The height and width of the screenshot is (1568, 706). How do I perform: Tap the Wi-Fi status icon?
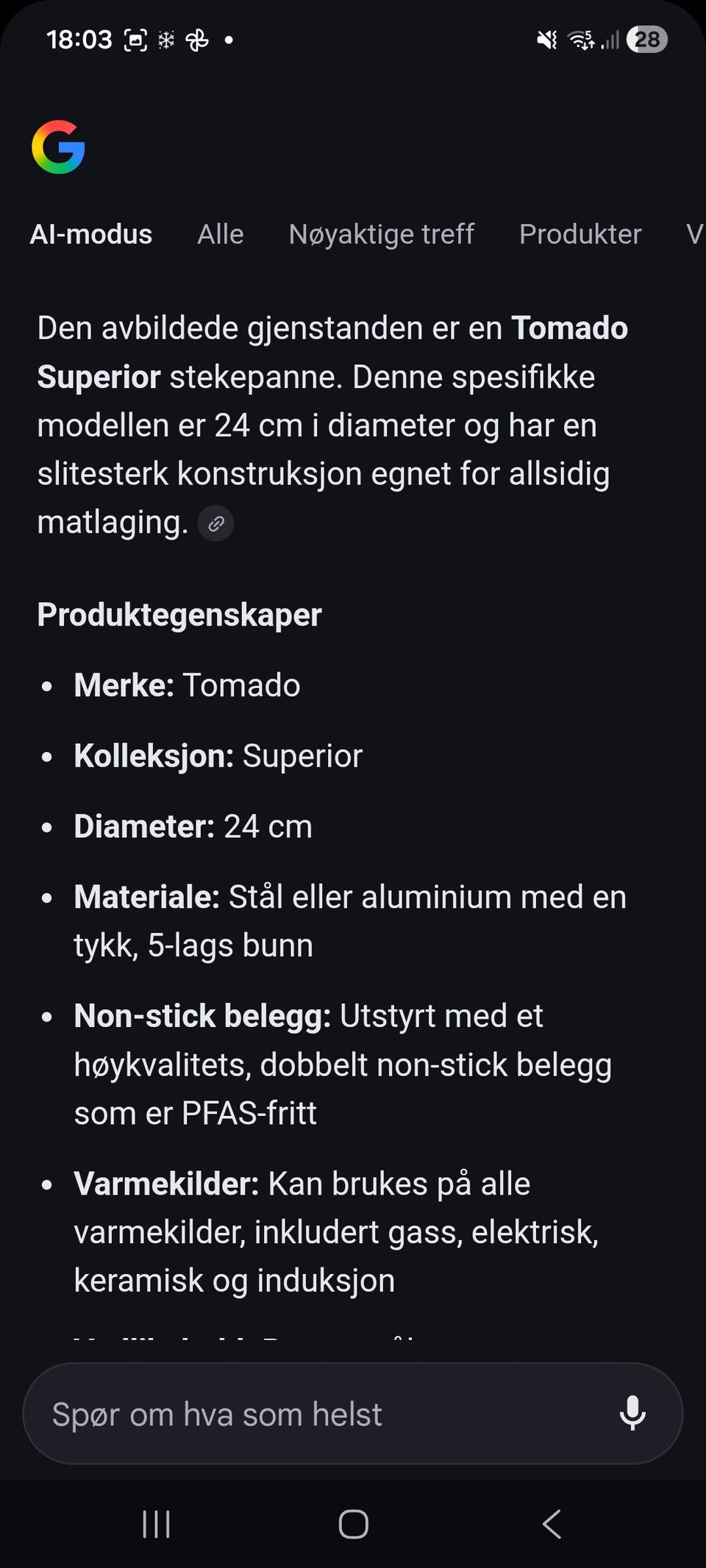point(581,39)
